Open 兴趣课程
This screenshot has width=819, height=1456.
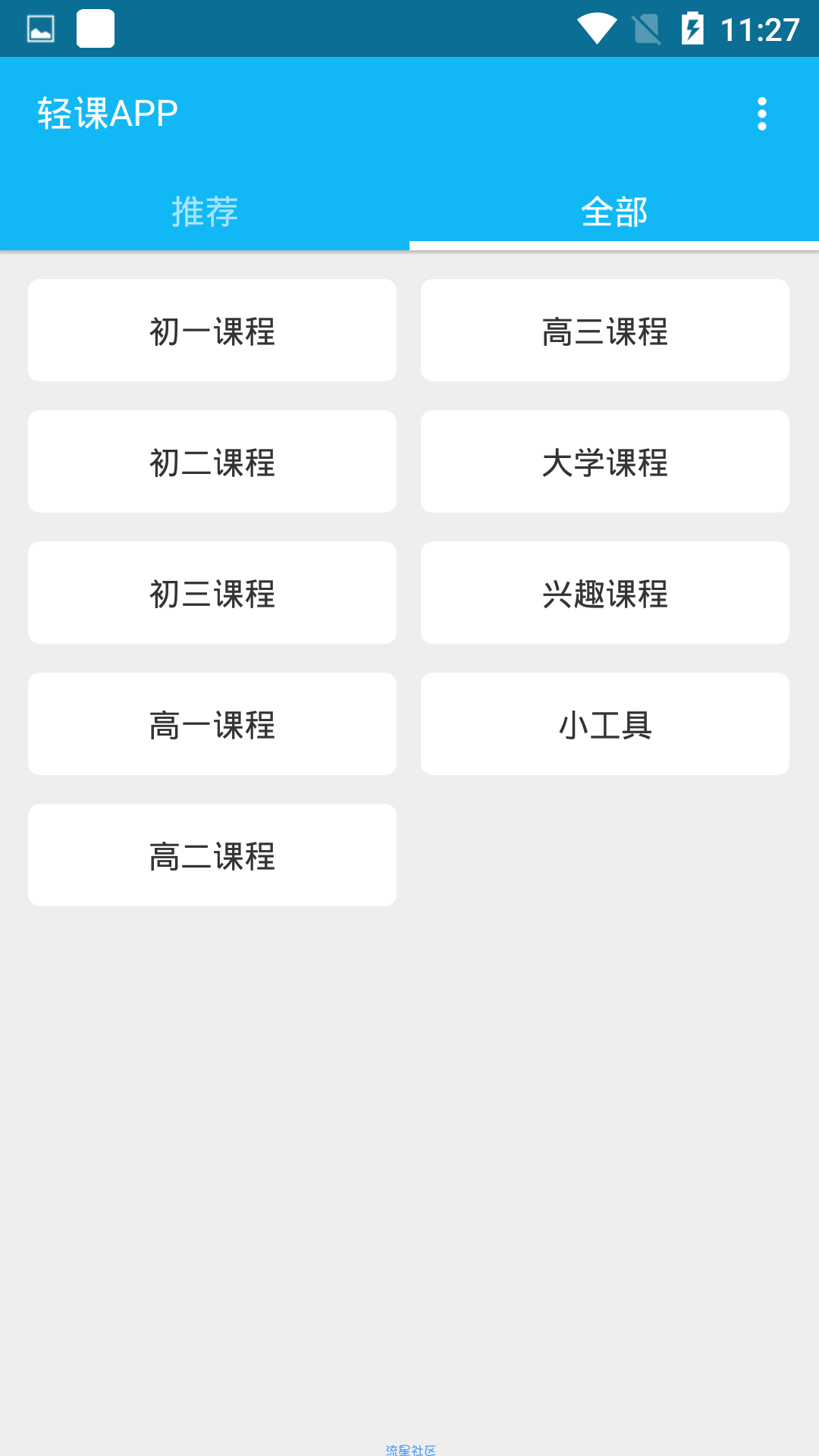click(605, 593)
